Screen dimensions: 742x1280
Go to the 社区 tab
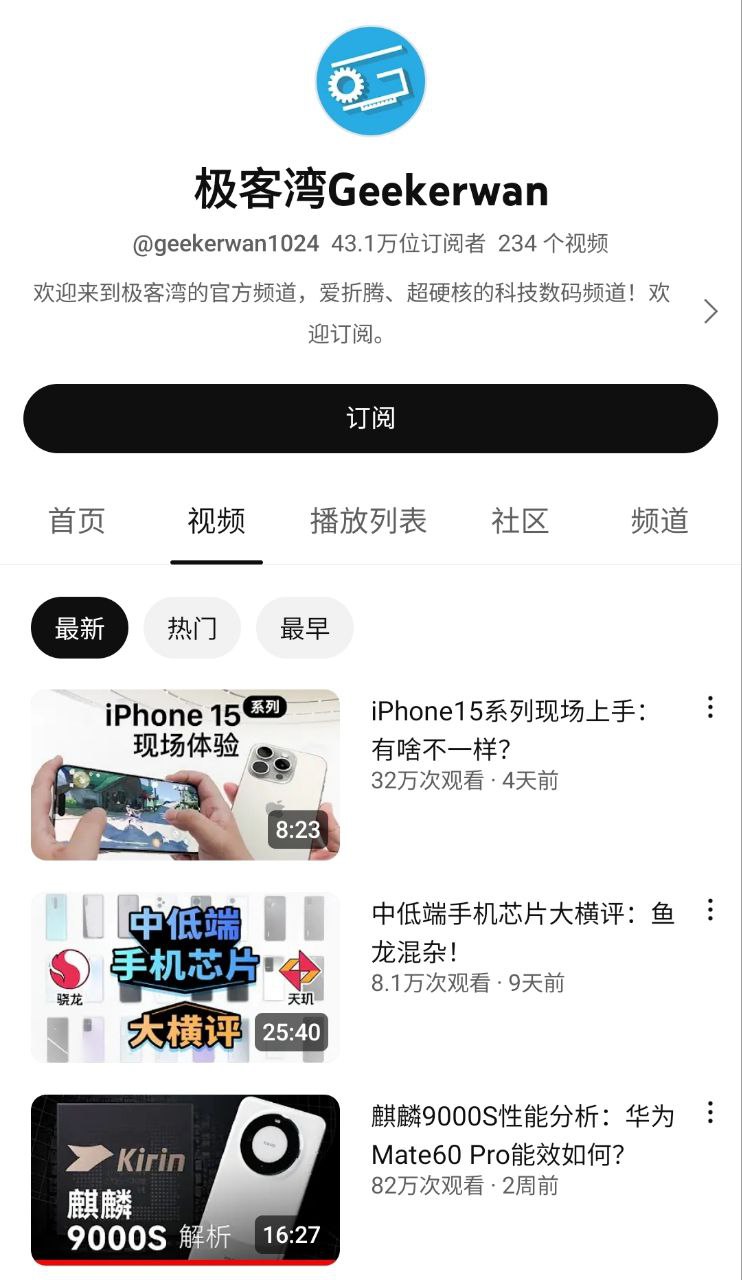[x=520, y=521]
